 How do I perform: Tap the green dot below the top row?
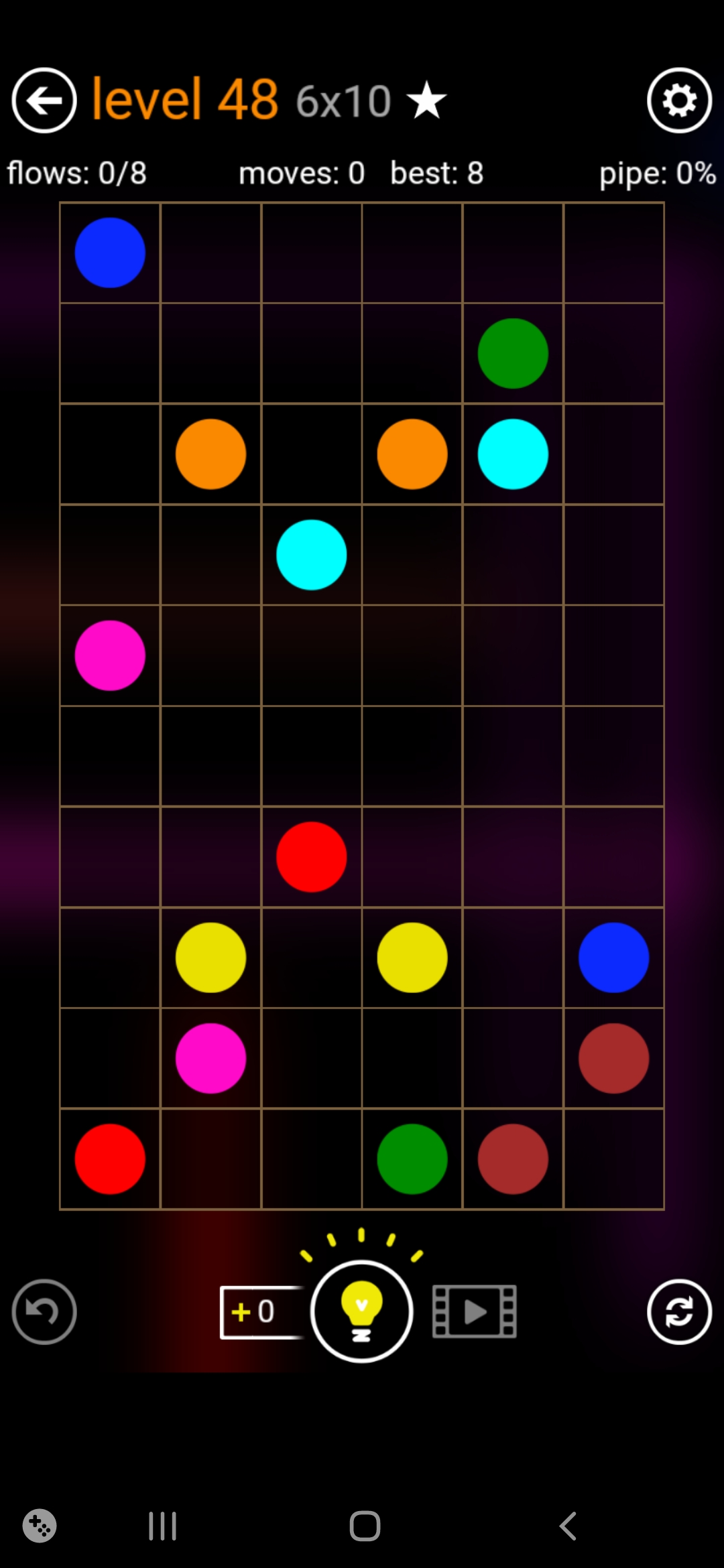(x=513, y=353)
